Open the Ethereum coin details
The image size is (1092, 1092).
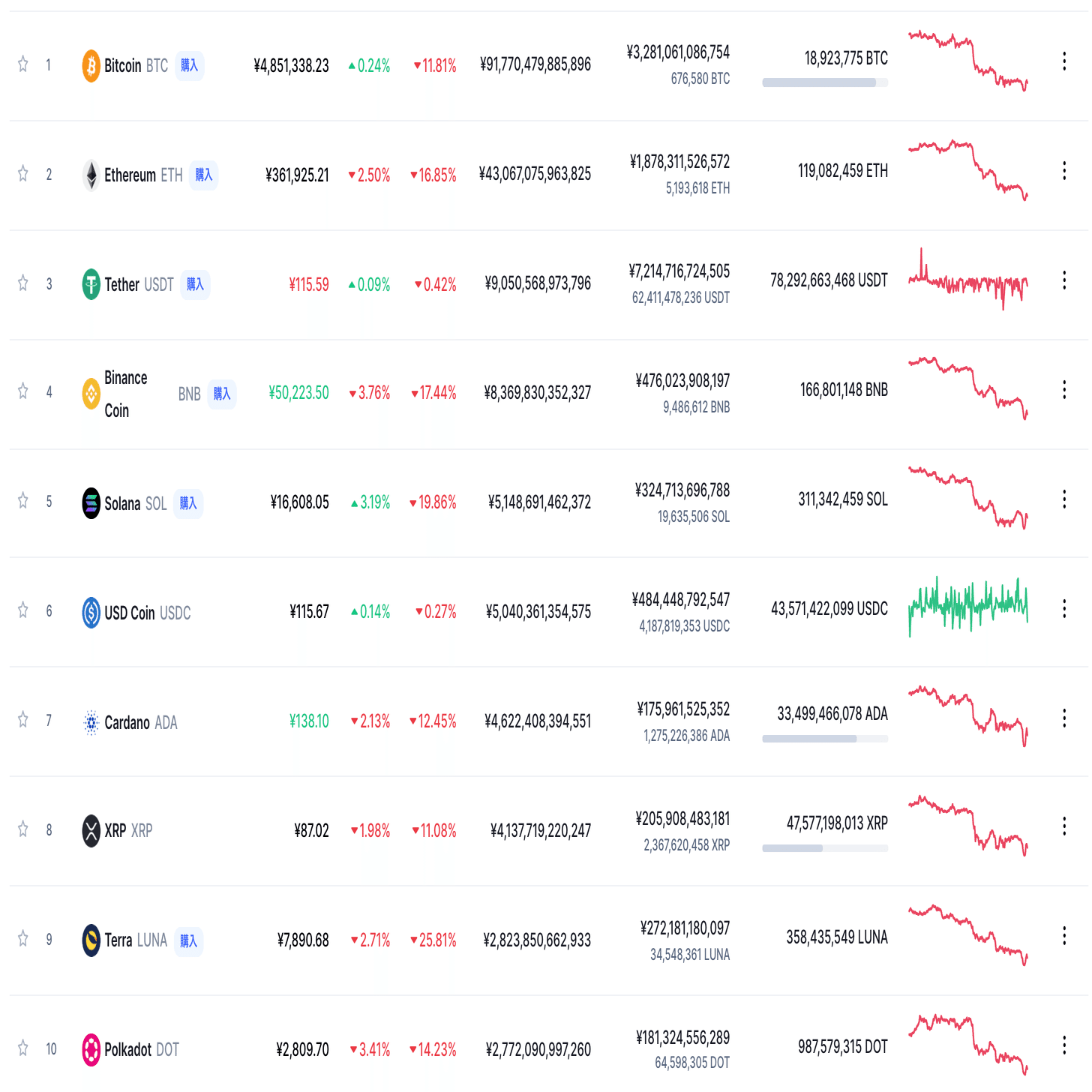[132, 175]
